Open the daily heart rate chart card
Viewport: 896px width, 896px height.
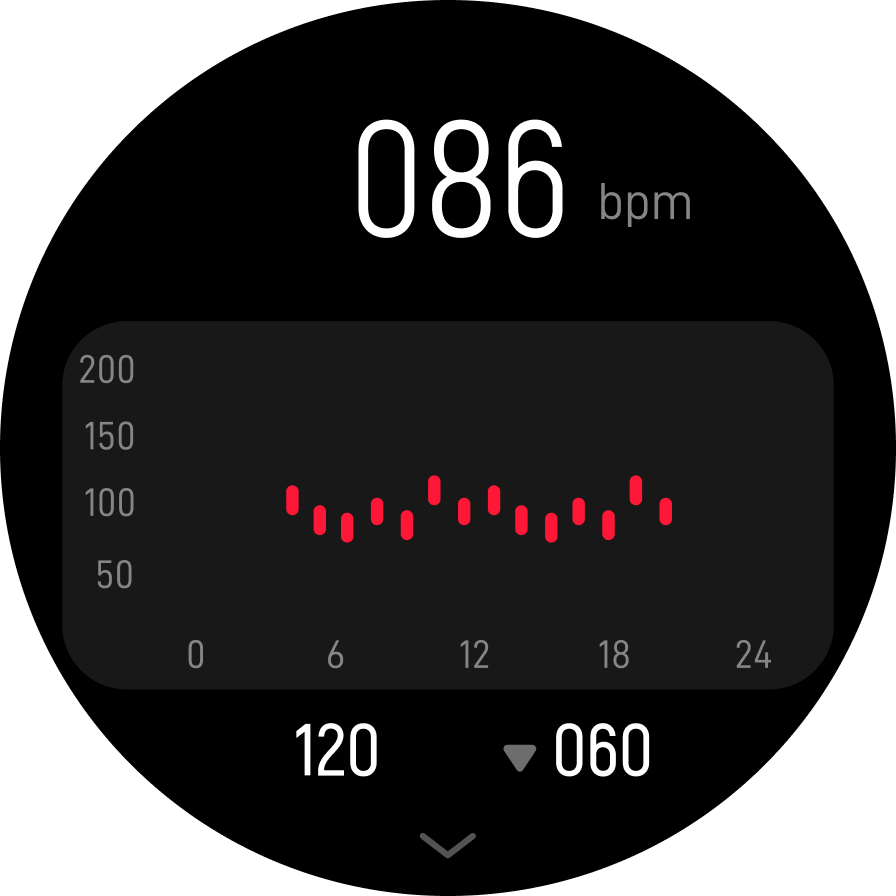tap(448, 505)
